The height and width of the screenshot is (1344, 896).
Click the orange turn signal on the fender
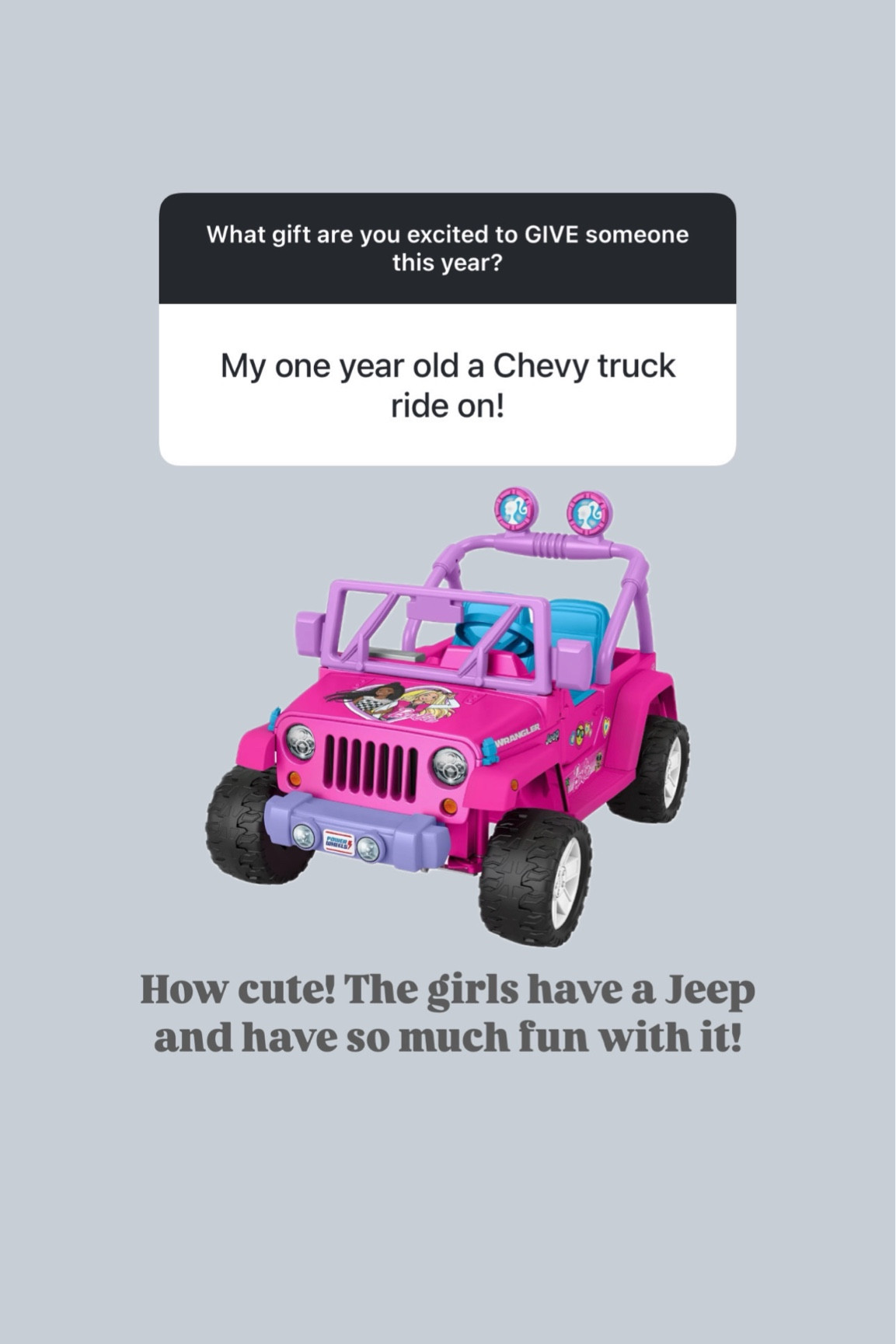point(294,779)
